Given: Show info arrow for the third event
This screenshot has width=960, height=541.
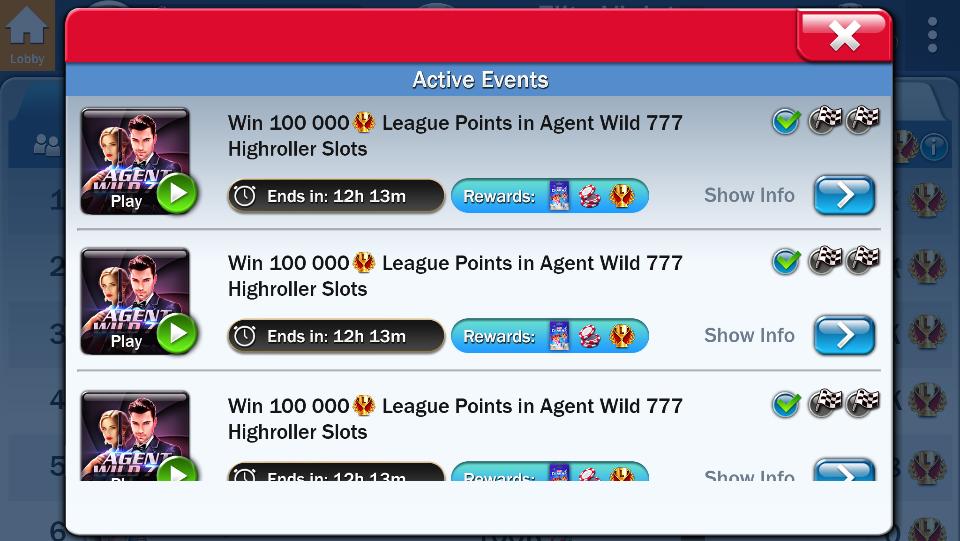Looking at the screenshot, I should click(844, 472).
